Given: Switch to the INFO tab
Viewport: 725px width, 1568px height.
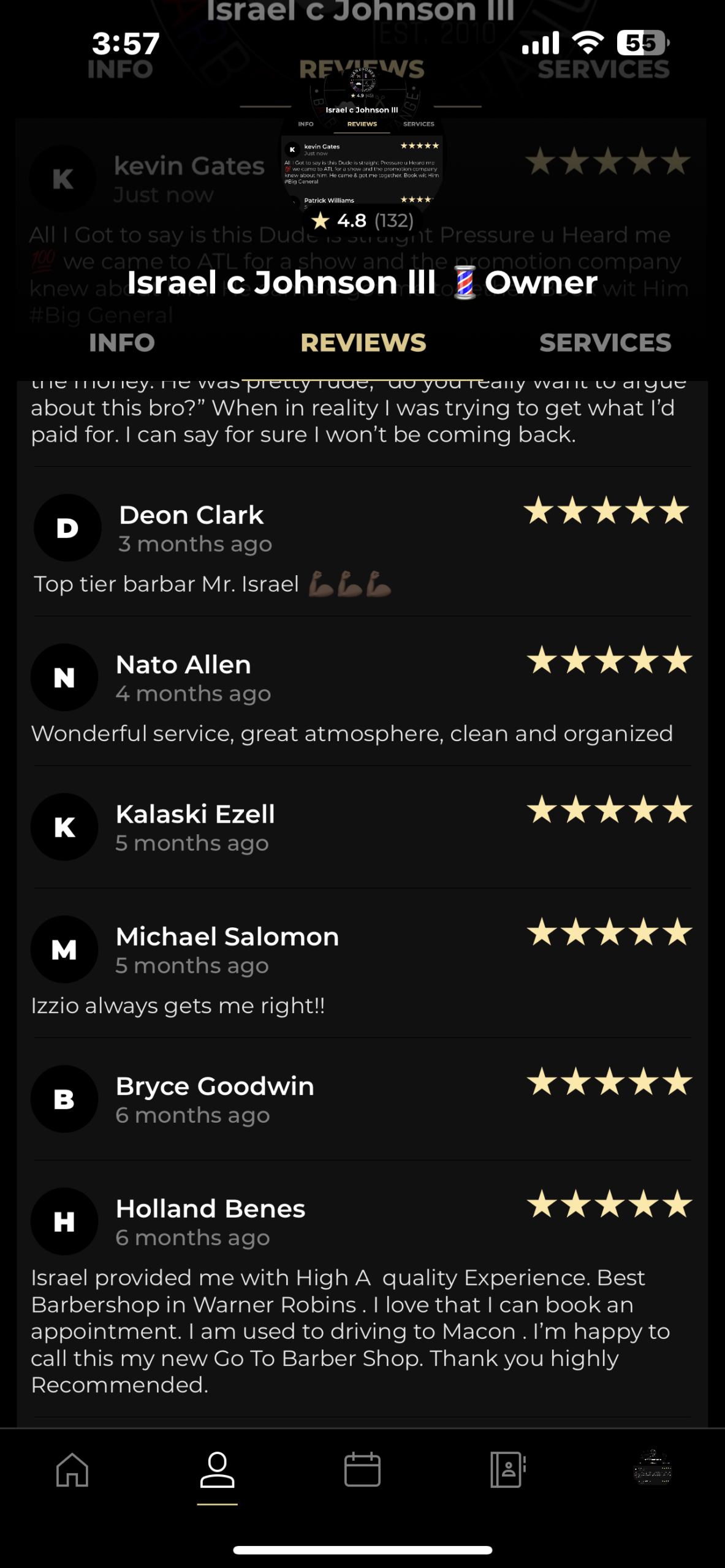Looking at the screenshot, I should click(121, 343).
